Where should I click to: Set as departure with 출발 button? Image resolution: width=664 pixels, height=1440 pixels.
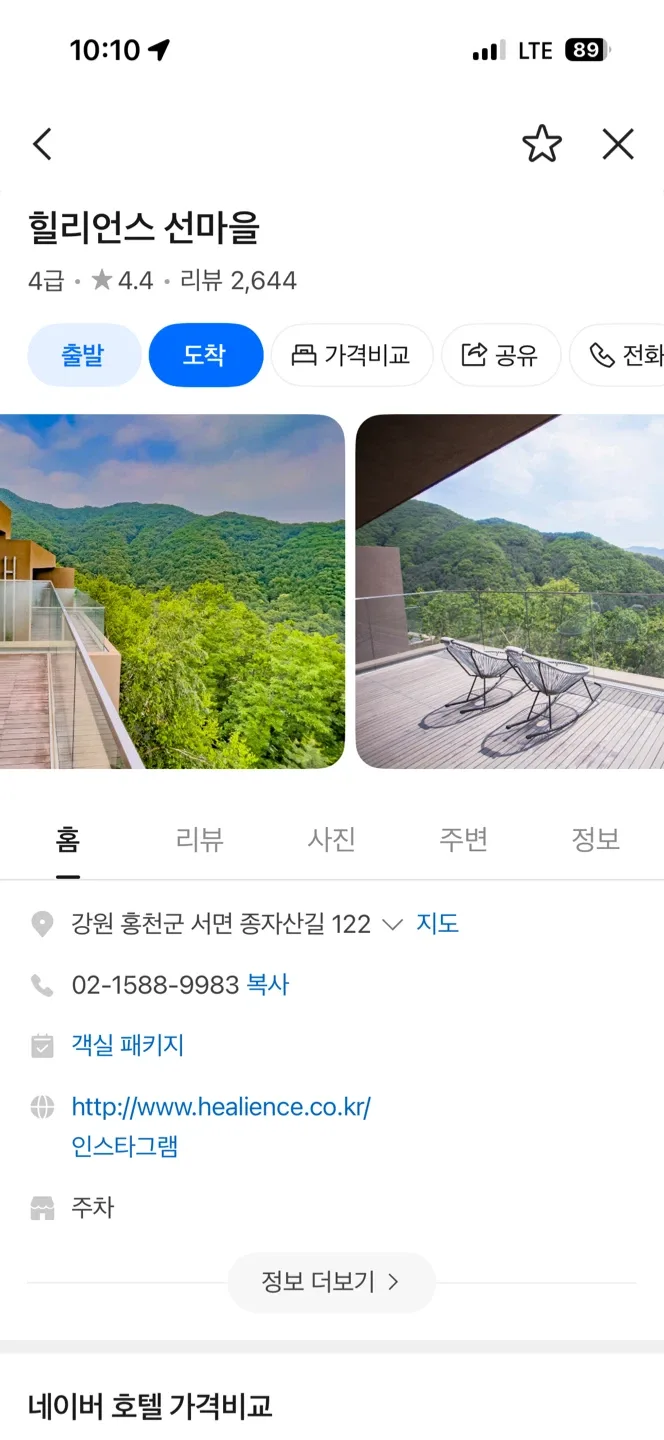pos(84,355)
